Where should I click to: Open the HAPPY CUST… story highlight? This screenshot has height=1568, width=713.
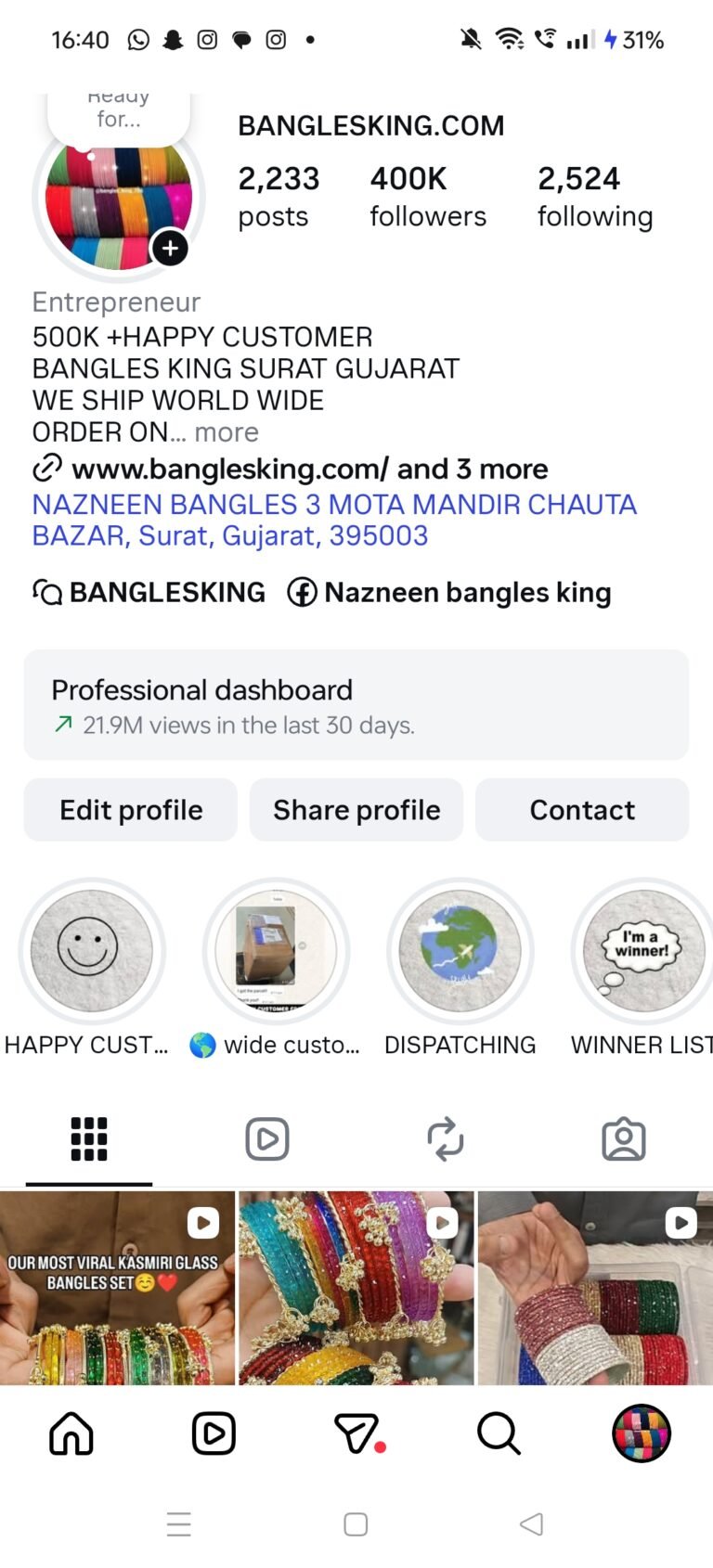tap(91, 951)
